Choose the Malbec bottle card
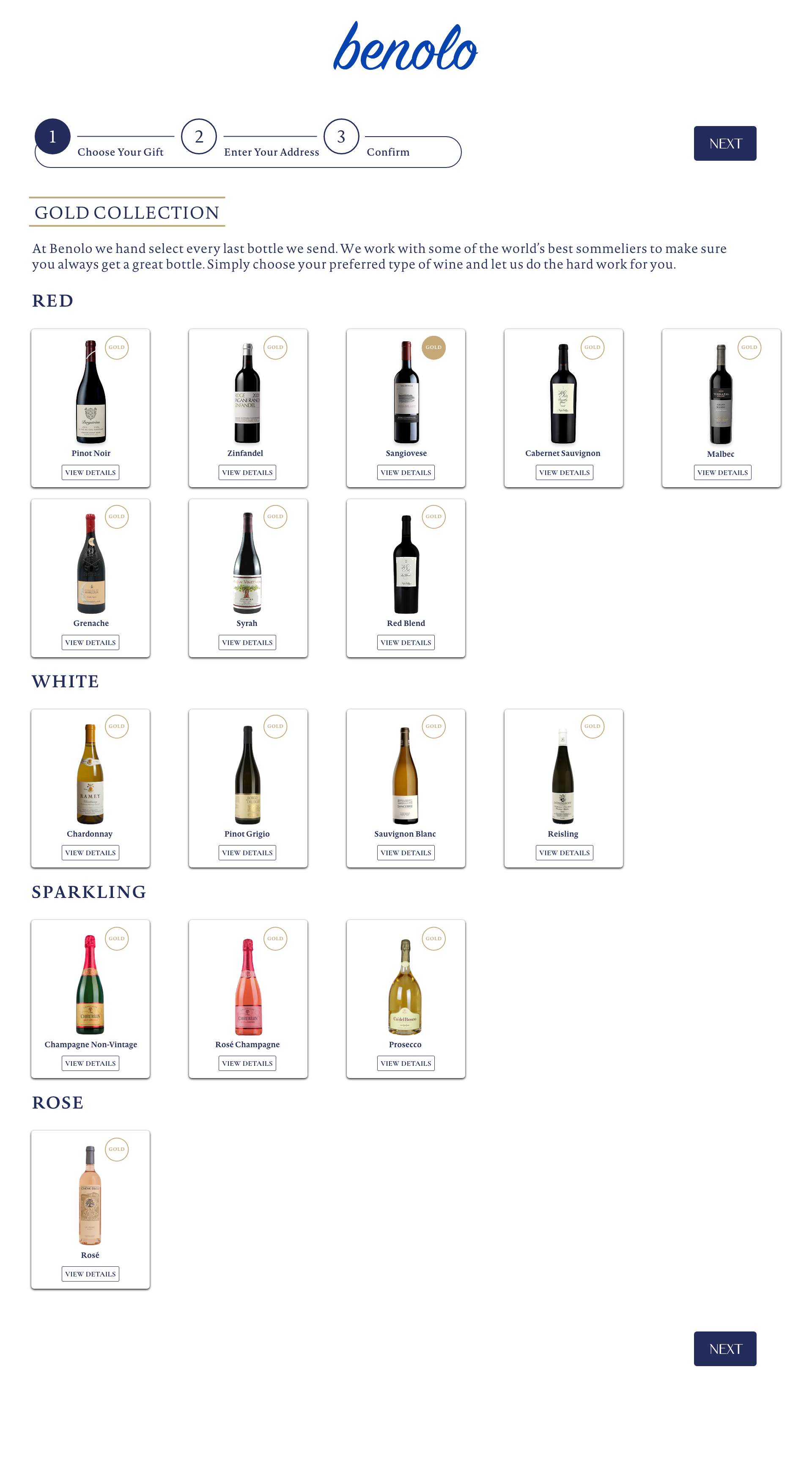 pos(721,398)
